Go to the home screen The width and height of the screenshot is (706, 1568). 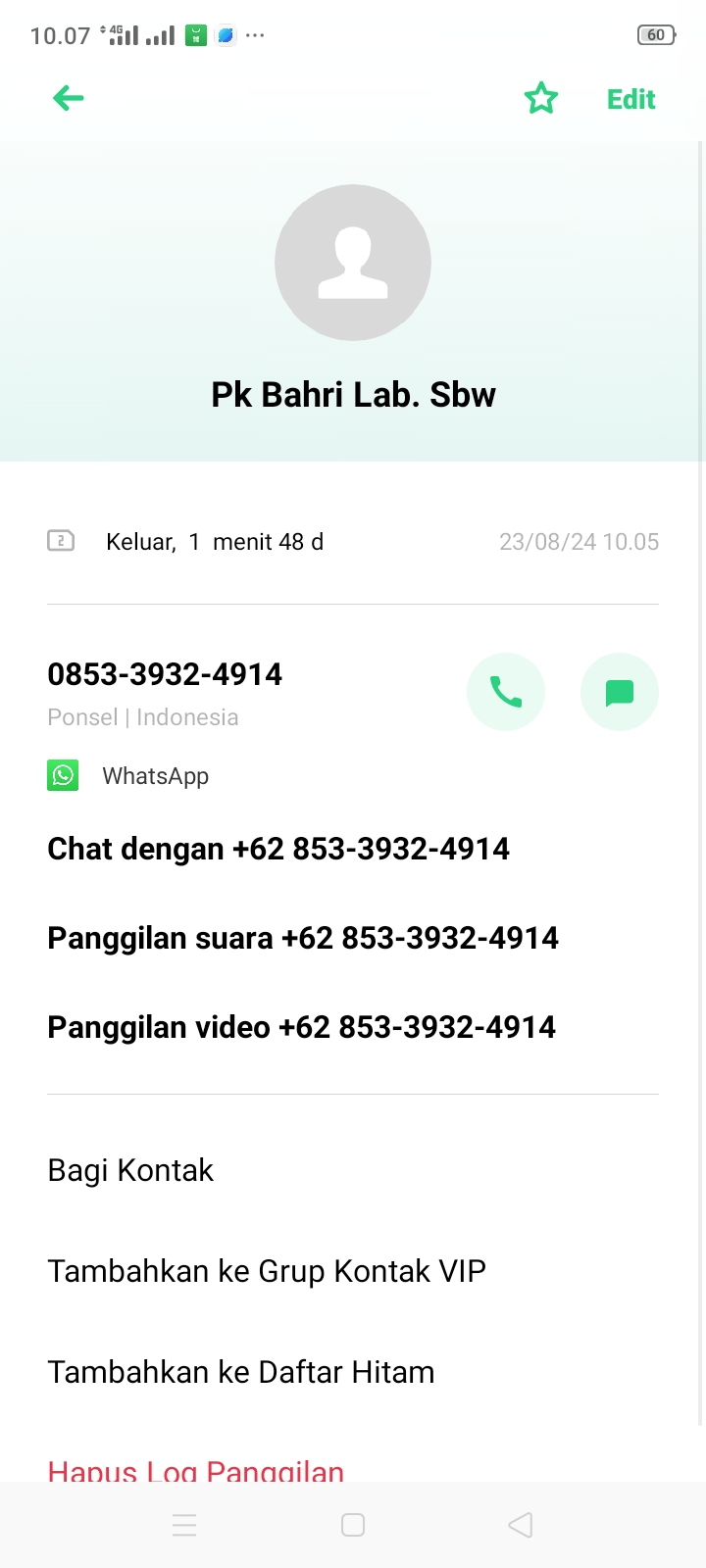[x=353, y=1525]
